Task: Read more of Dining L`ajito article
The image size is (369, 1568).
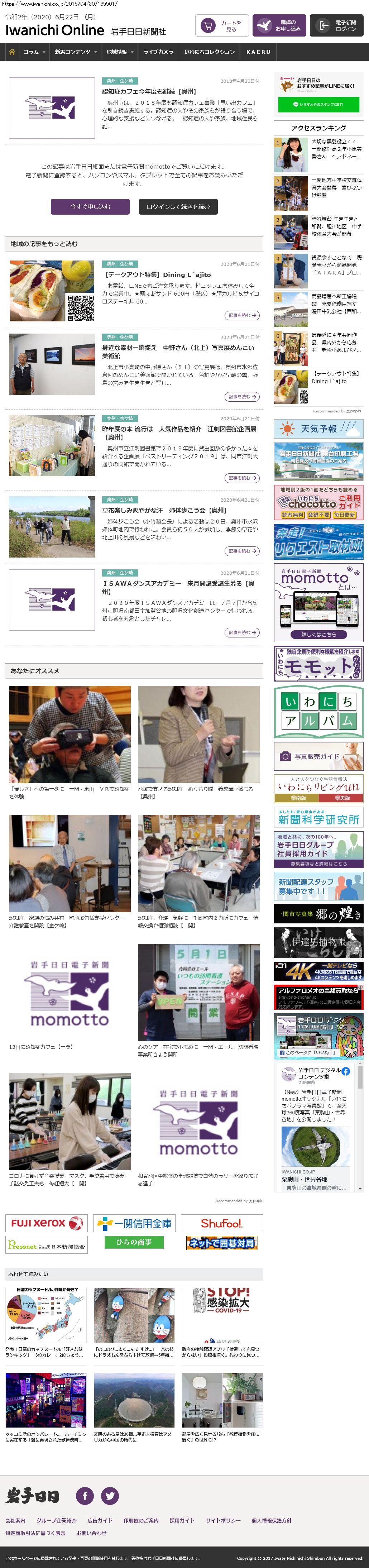Action: point(242,315)
